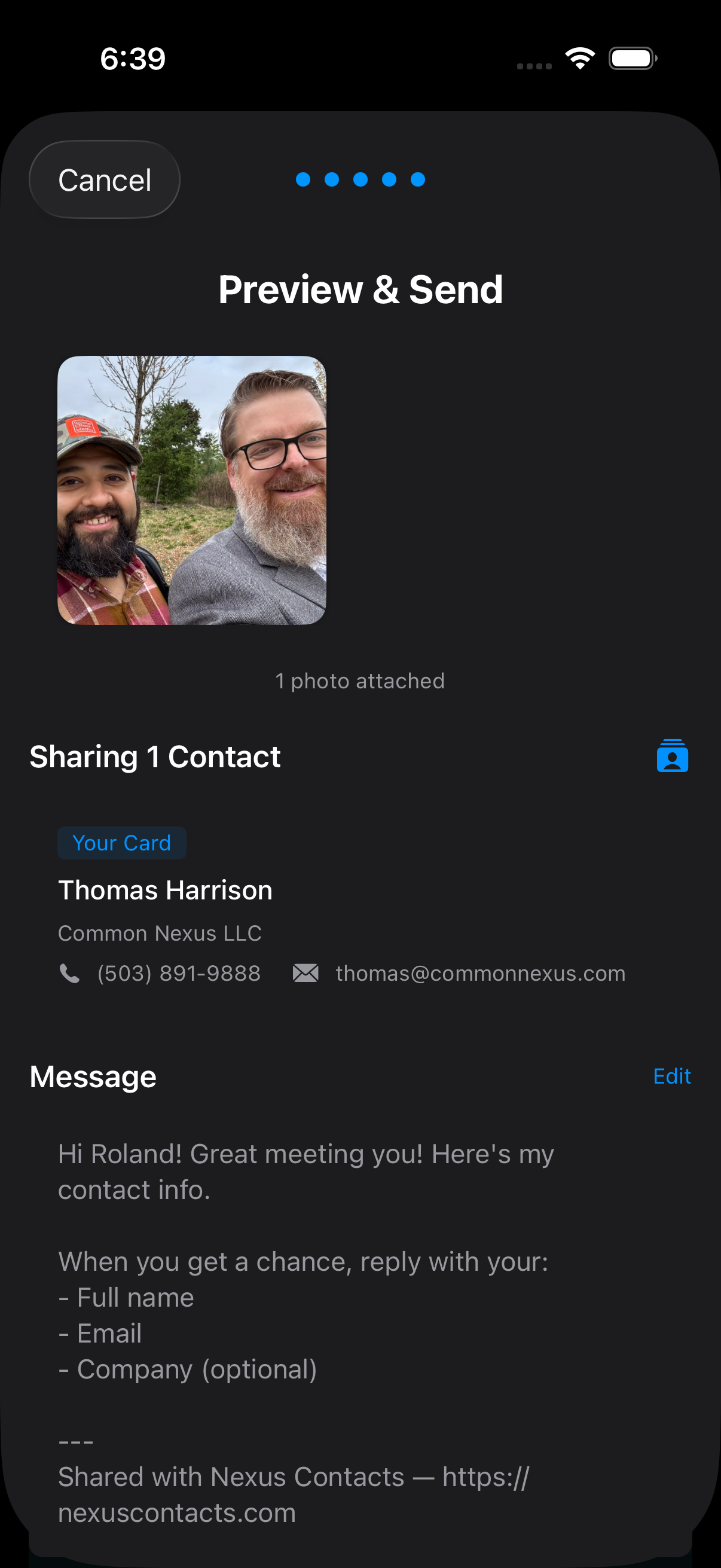Screen dimensions: 721x1568
Task: Cancel the contact share
Action: (104, 179)
